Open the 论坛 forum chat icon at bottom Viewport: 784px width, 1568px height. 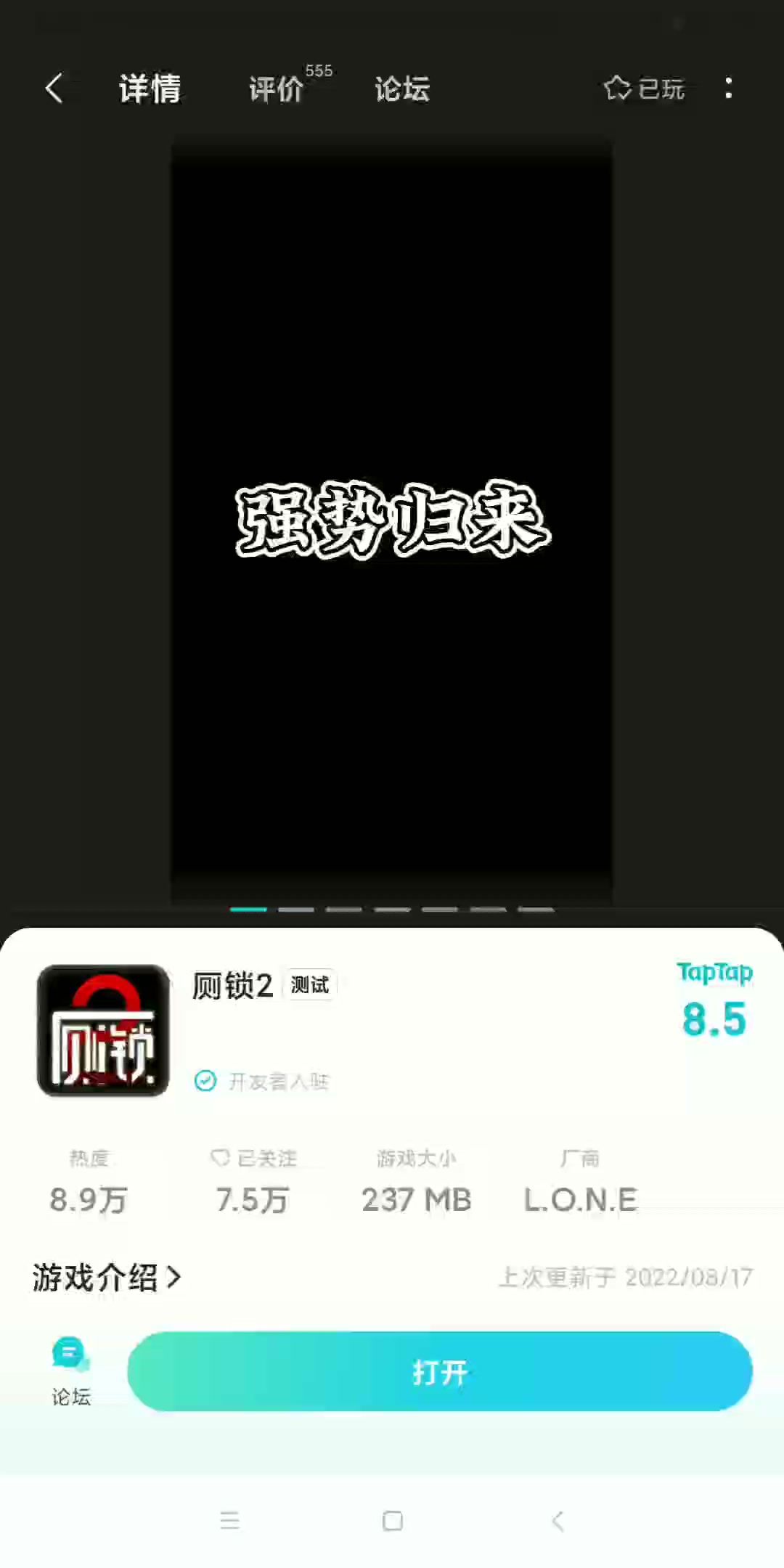[x=70, y=1370]
